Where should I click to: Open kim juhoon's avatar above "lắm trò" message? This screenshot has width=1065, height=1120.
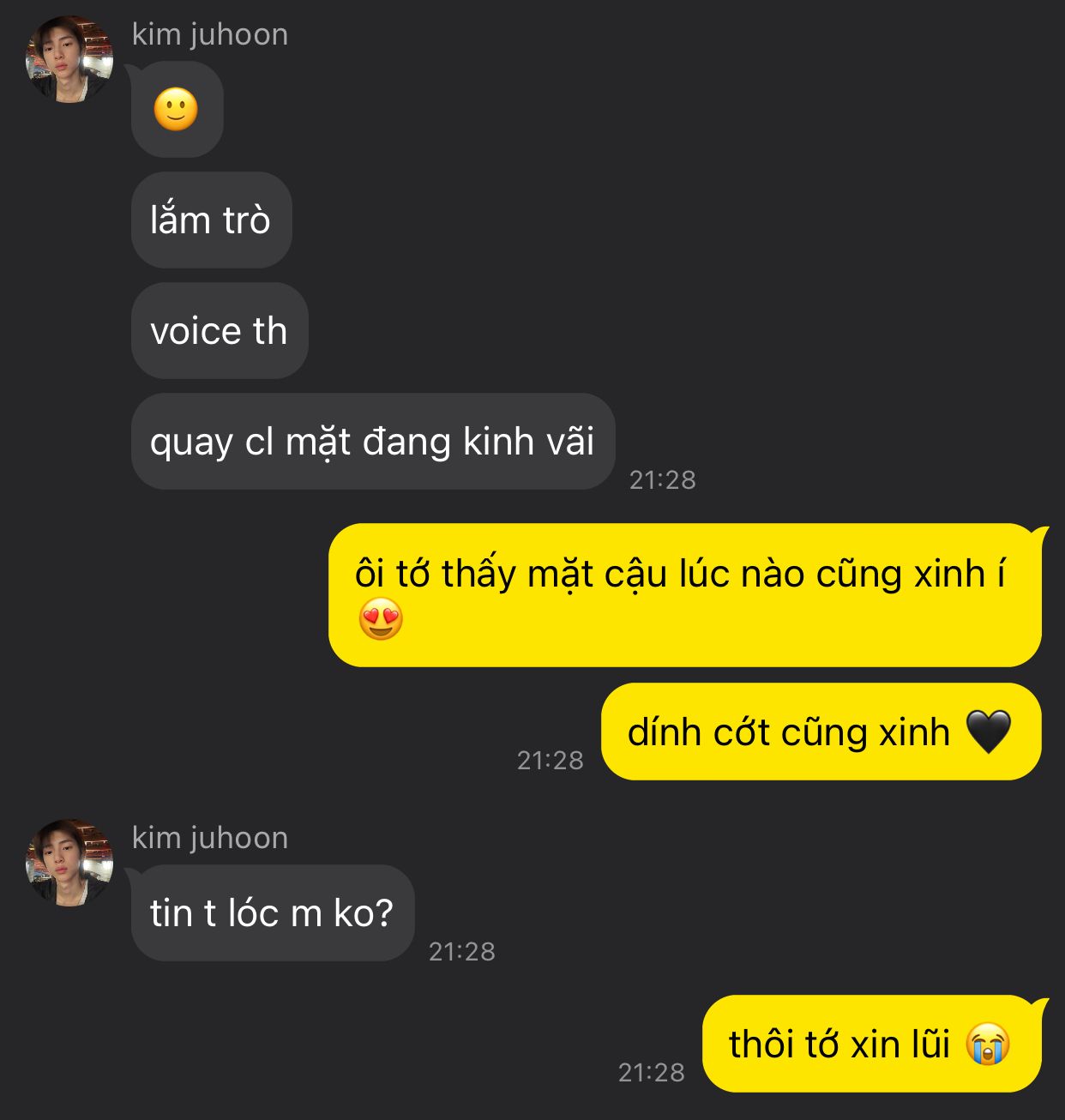(x=69, y=60)
